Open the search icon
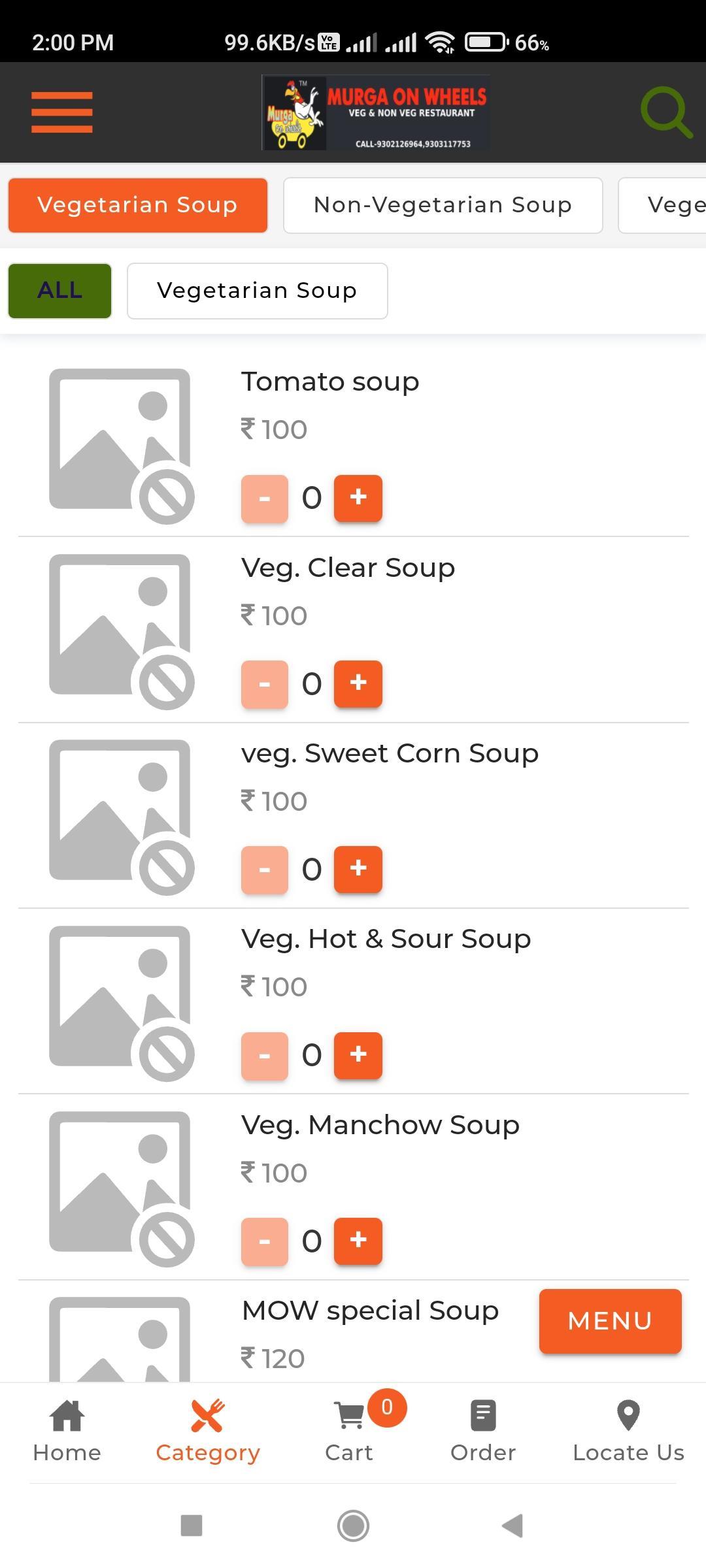Image resolution: width=706 pixels, height=1568 pixels. pyautogui.click(x=665, y=112)
